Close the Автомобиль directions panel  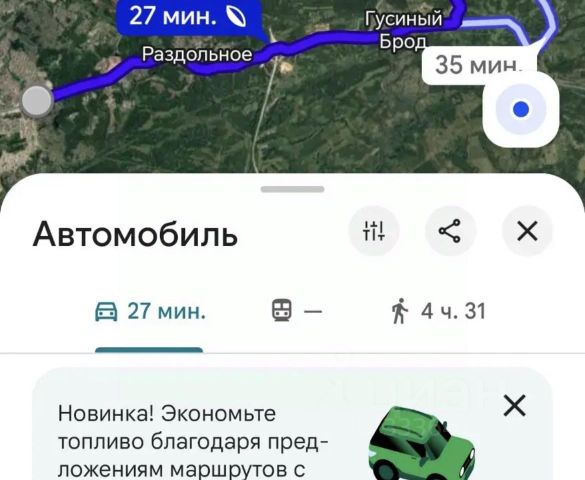tap(527, 231)
